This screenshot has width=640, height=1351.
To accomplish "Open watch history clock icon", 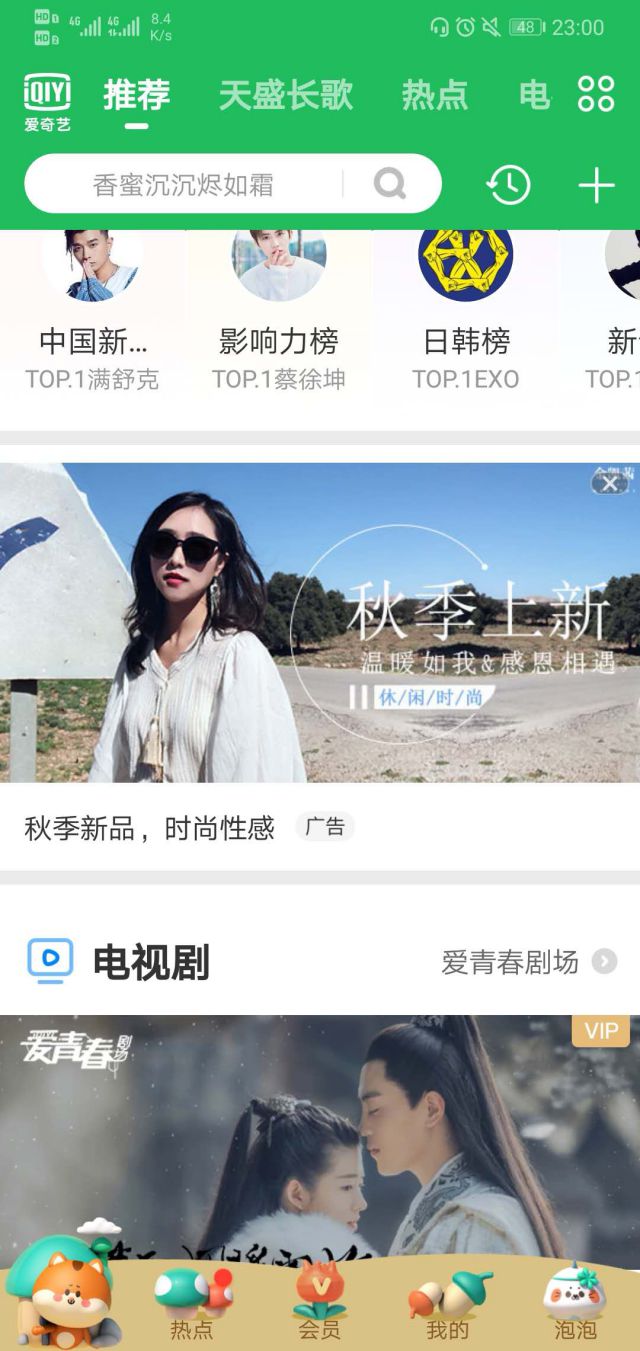I will click(x=508, y=185).
